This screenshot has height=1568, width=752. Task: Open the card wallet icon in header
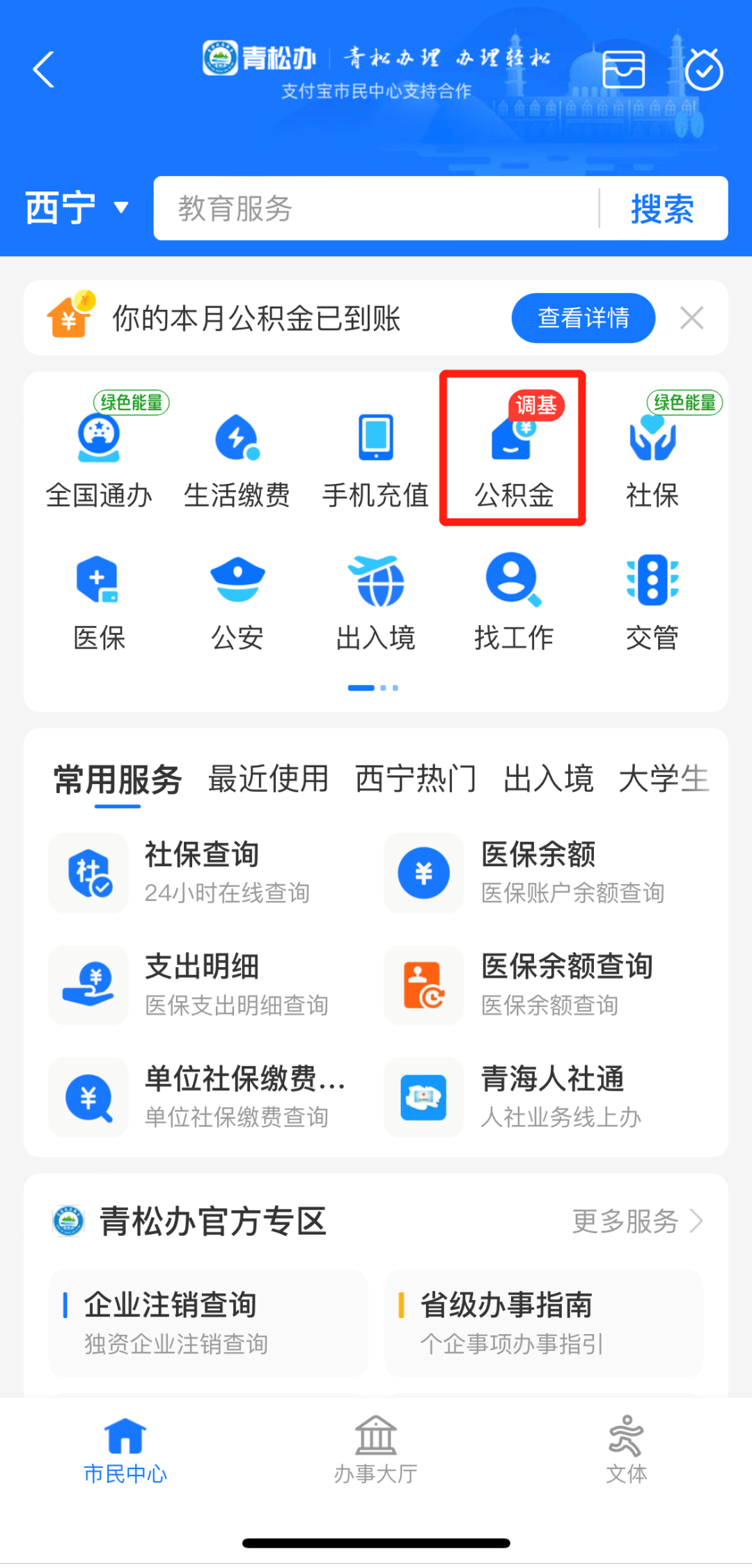623,70
